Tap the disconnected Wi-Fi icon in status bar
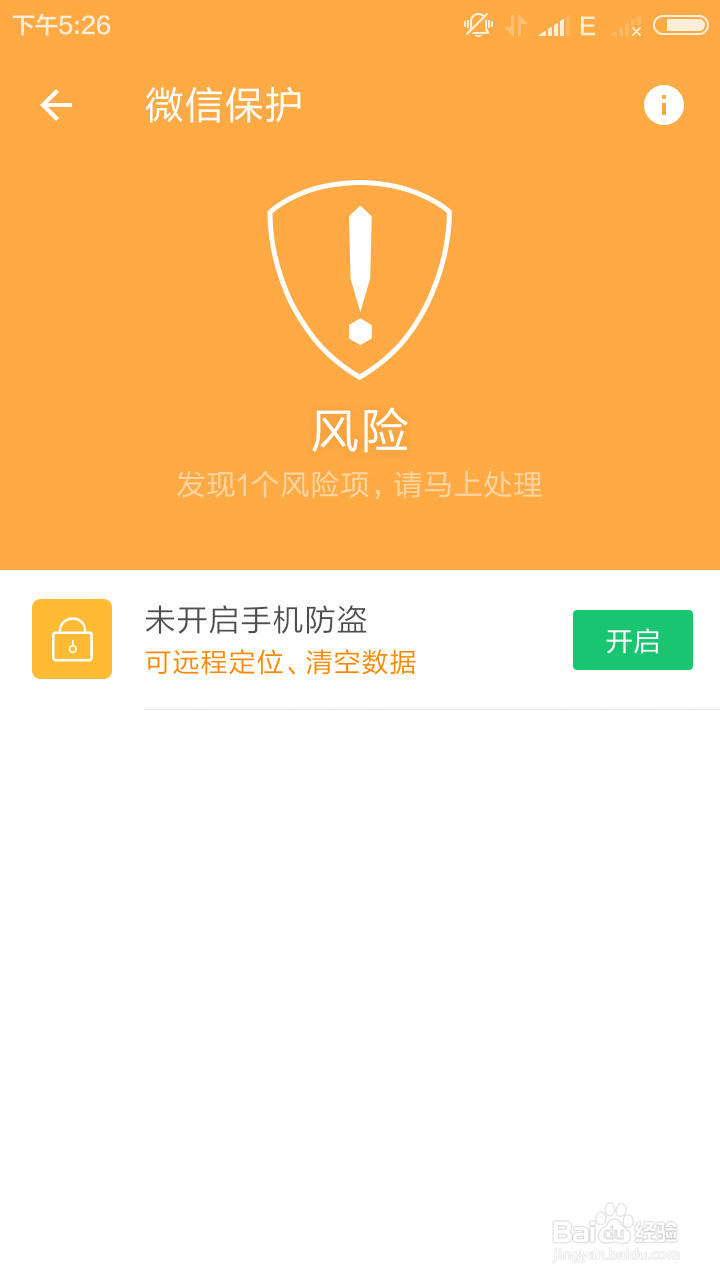This screenshot has height=1280, width=720. pyautogui.click(x=625, y=26)
